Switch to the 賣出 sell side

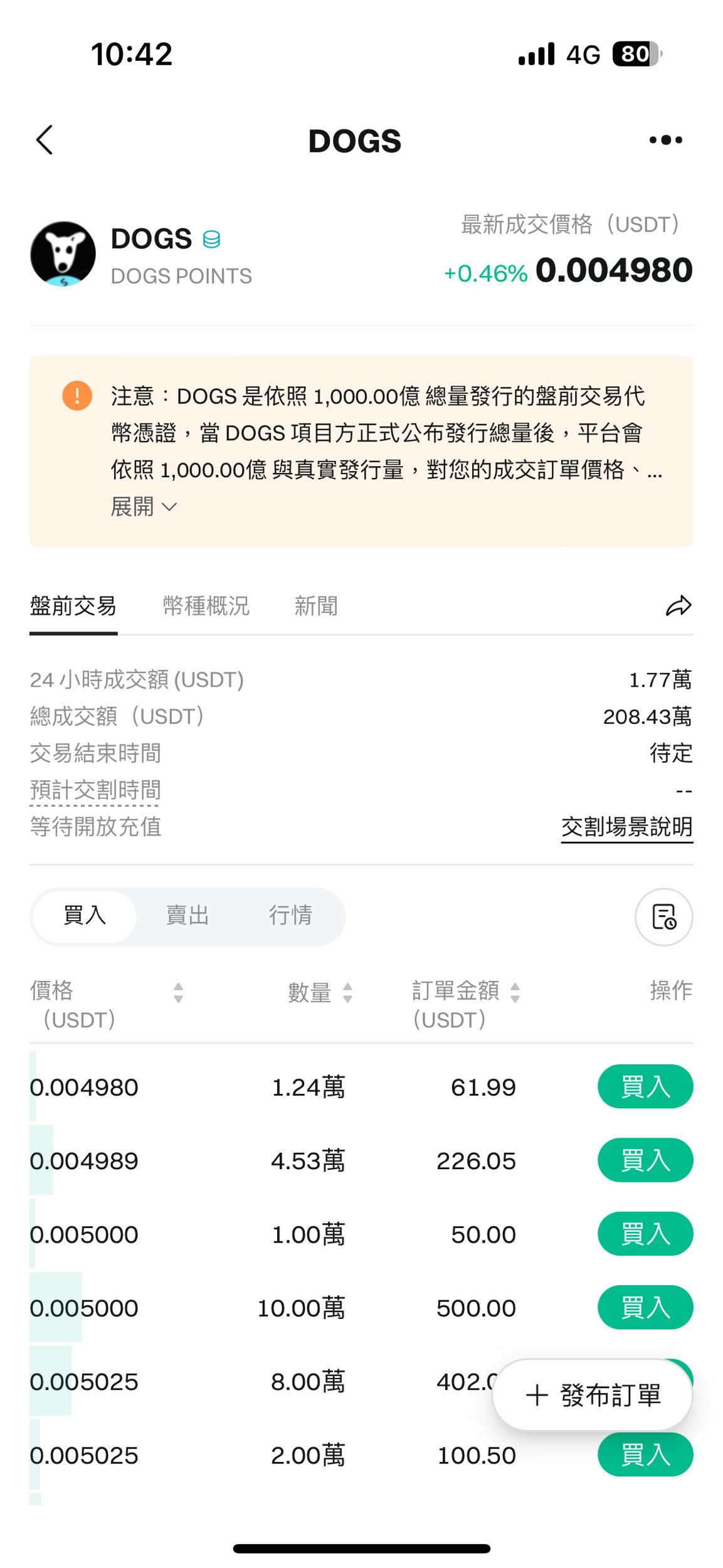coord(186,916)
